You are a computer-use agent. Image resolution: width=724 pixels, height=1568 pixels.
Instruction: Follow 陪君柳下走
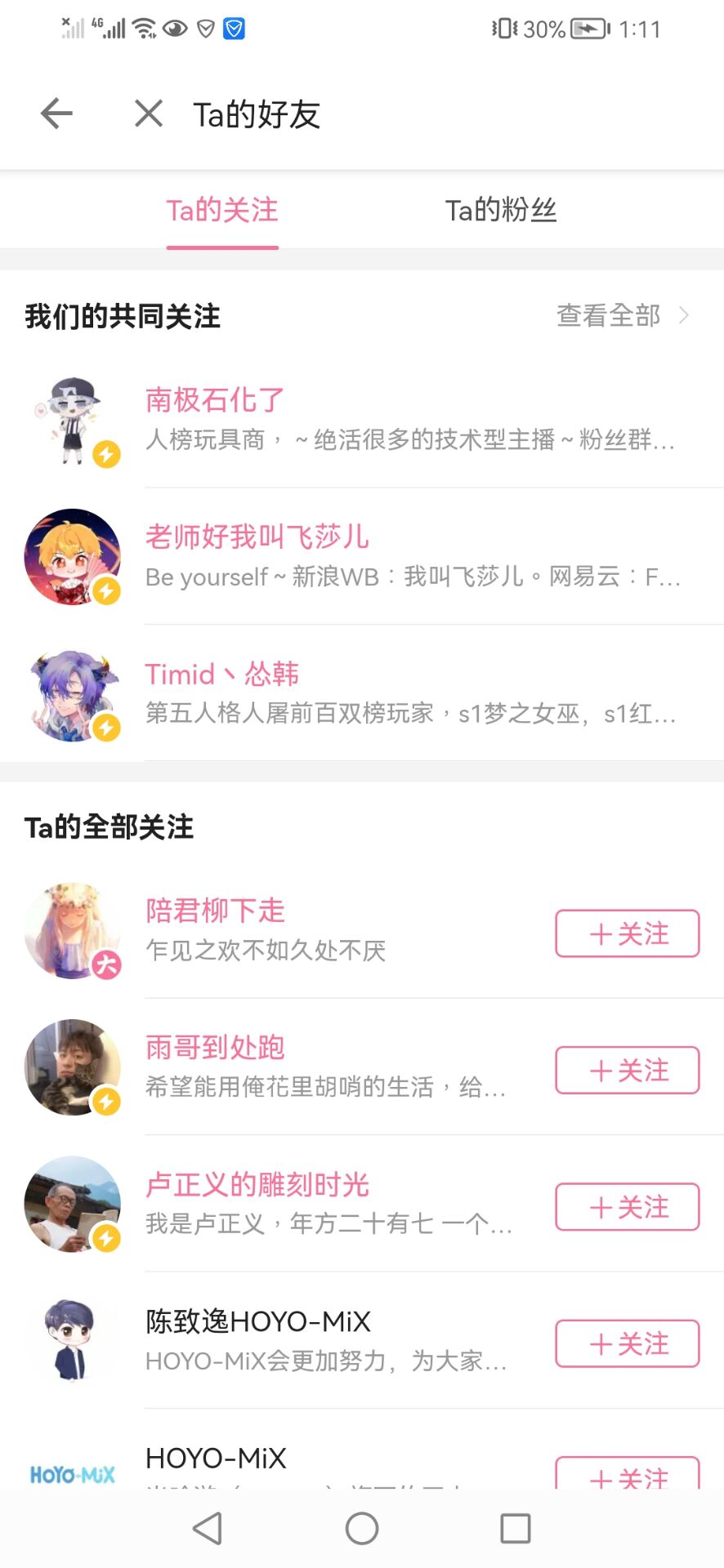[x=627, y=933]
